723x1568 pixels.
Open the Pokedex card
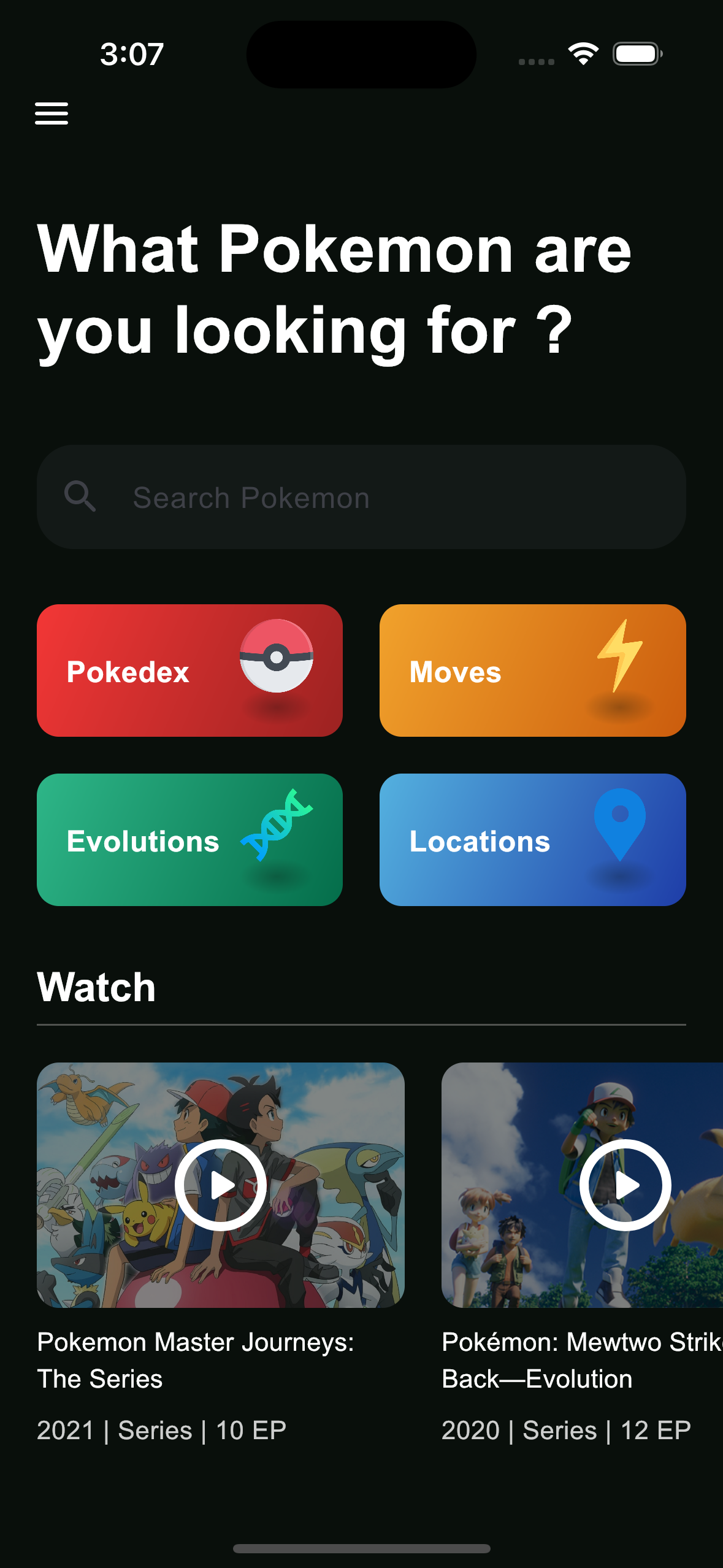(189, 671)
